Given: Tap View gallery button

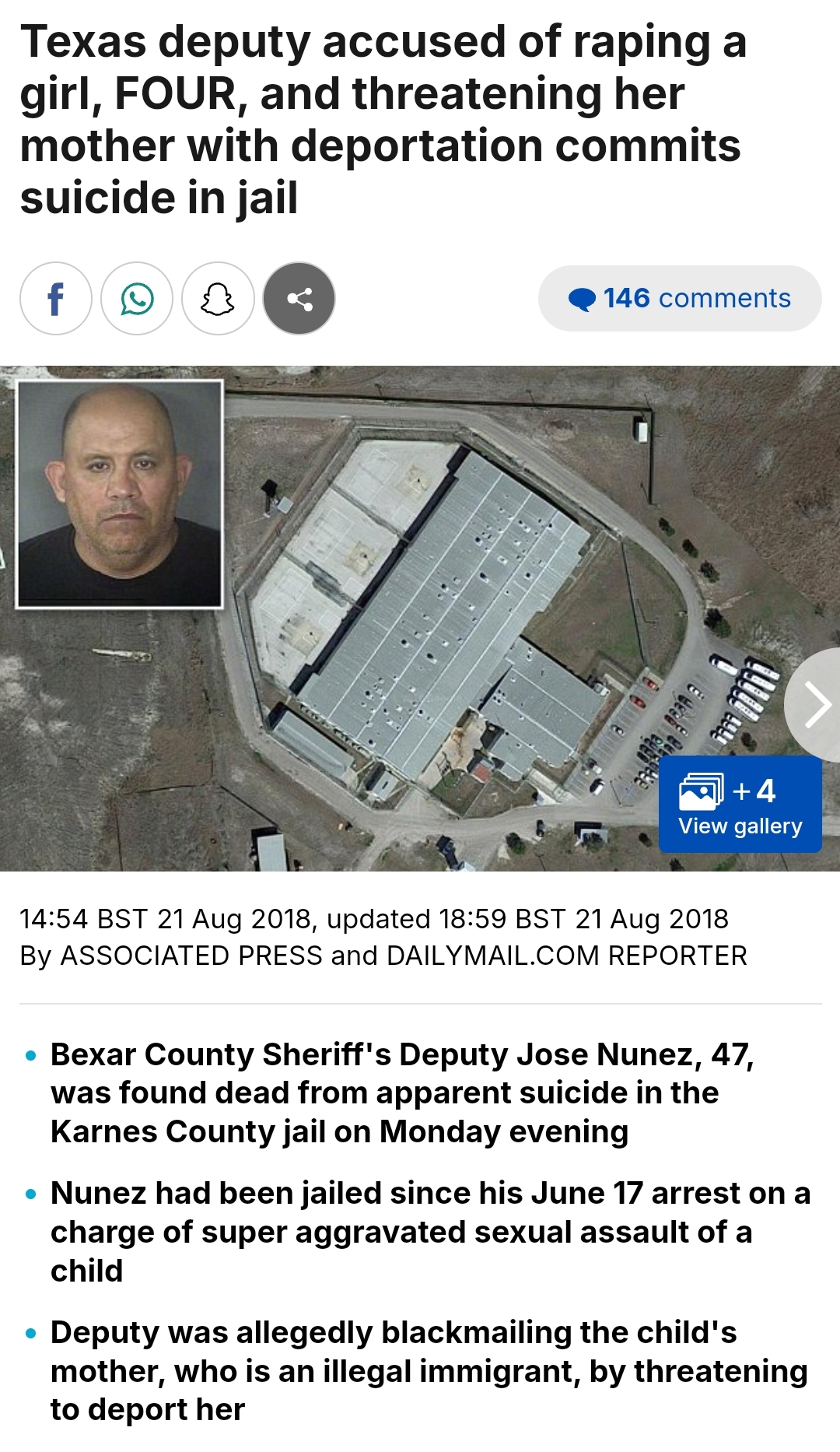Looking at the screenshot, I should (740, 805).
